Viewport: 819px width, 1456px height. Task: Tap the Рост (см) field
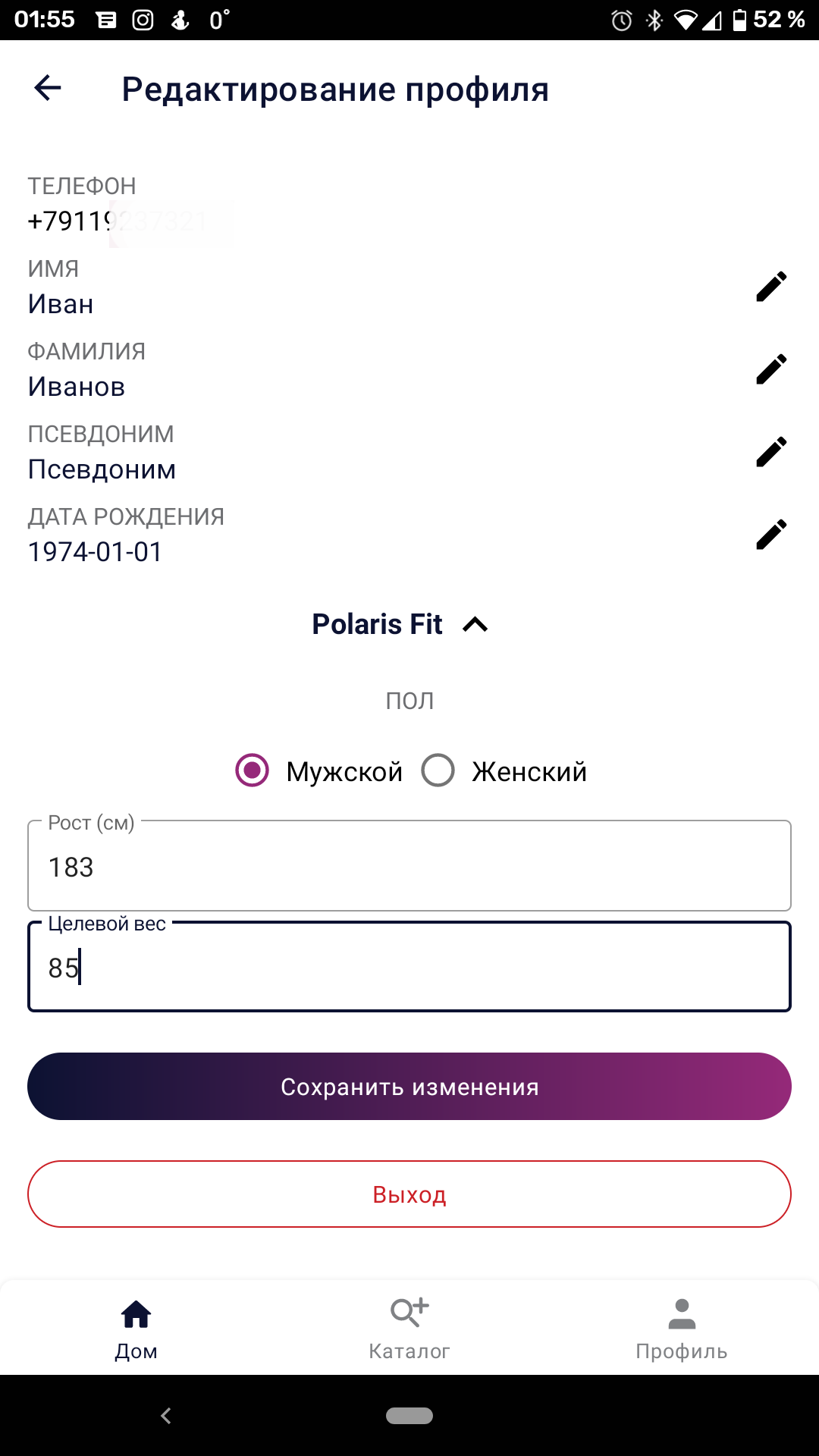click(409, 865)
